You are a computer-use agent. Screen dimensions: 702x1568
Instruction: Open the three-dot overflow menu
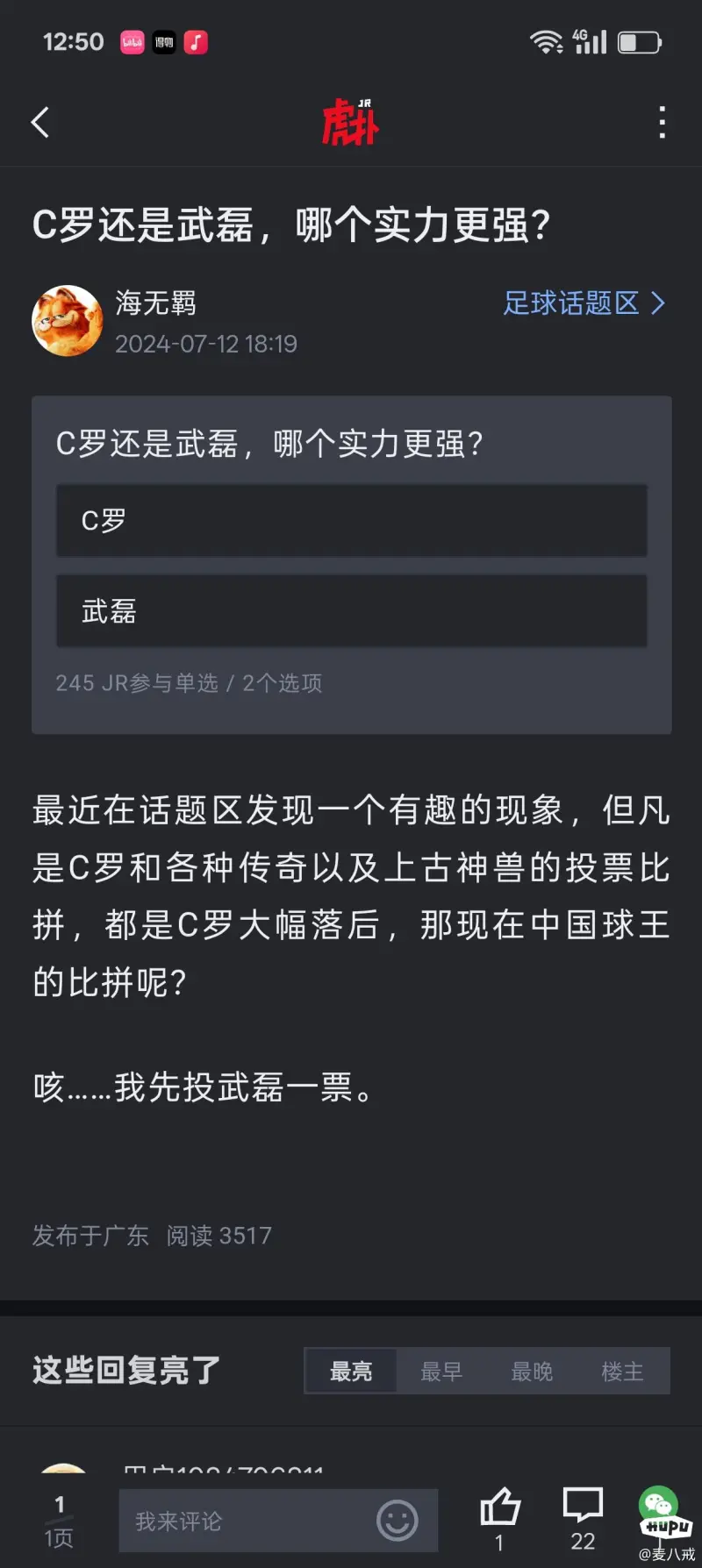[662, 123]
